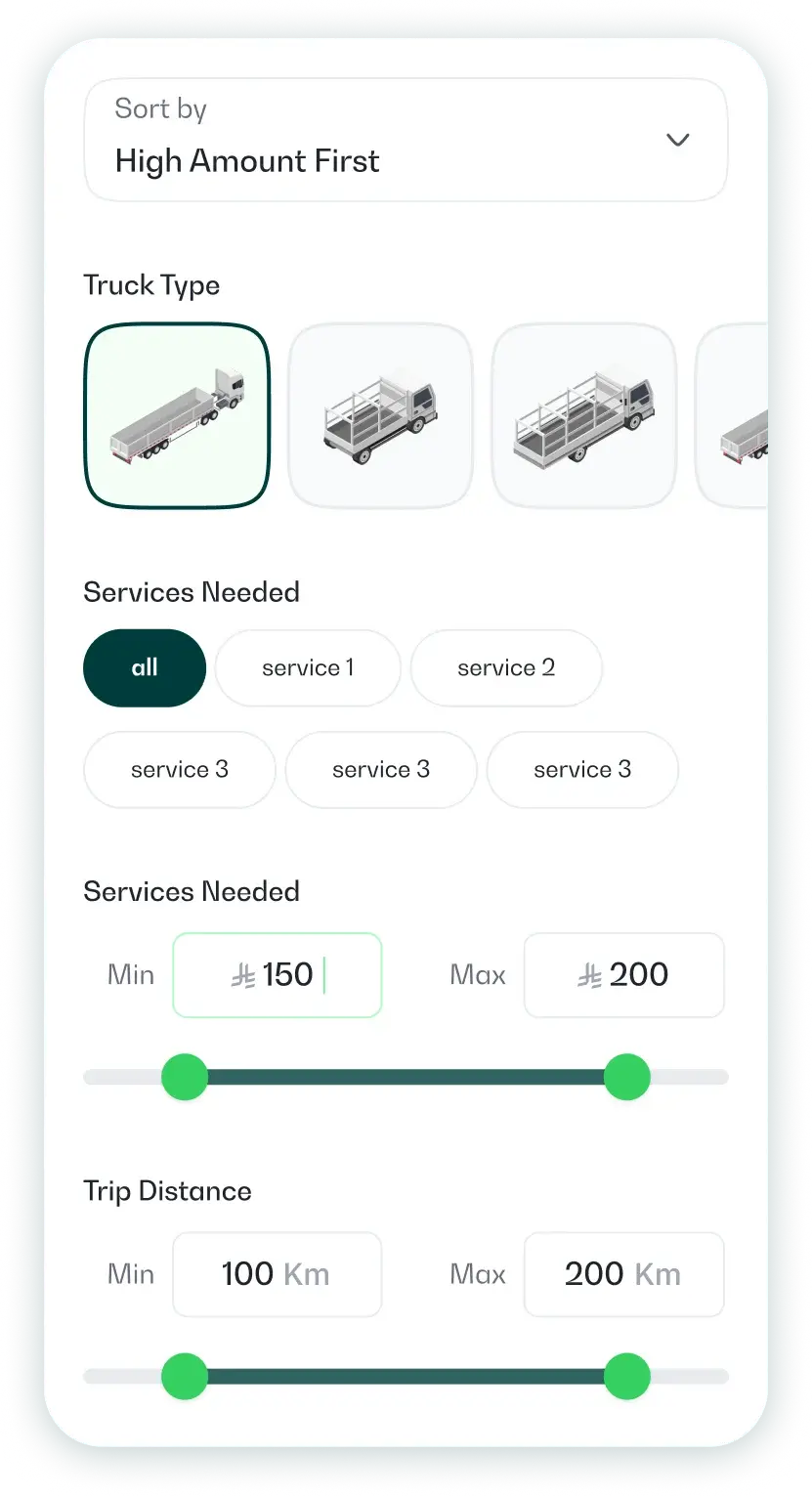Edit the Max price field showing 200
Screen dimensions: 812x1496
click(x=624, y=975)
